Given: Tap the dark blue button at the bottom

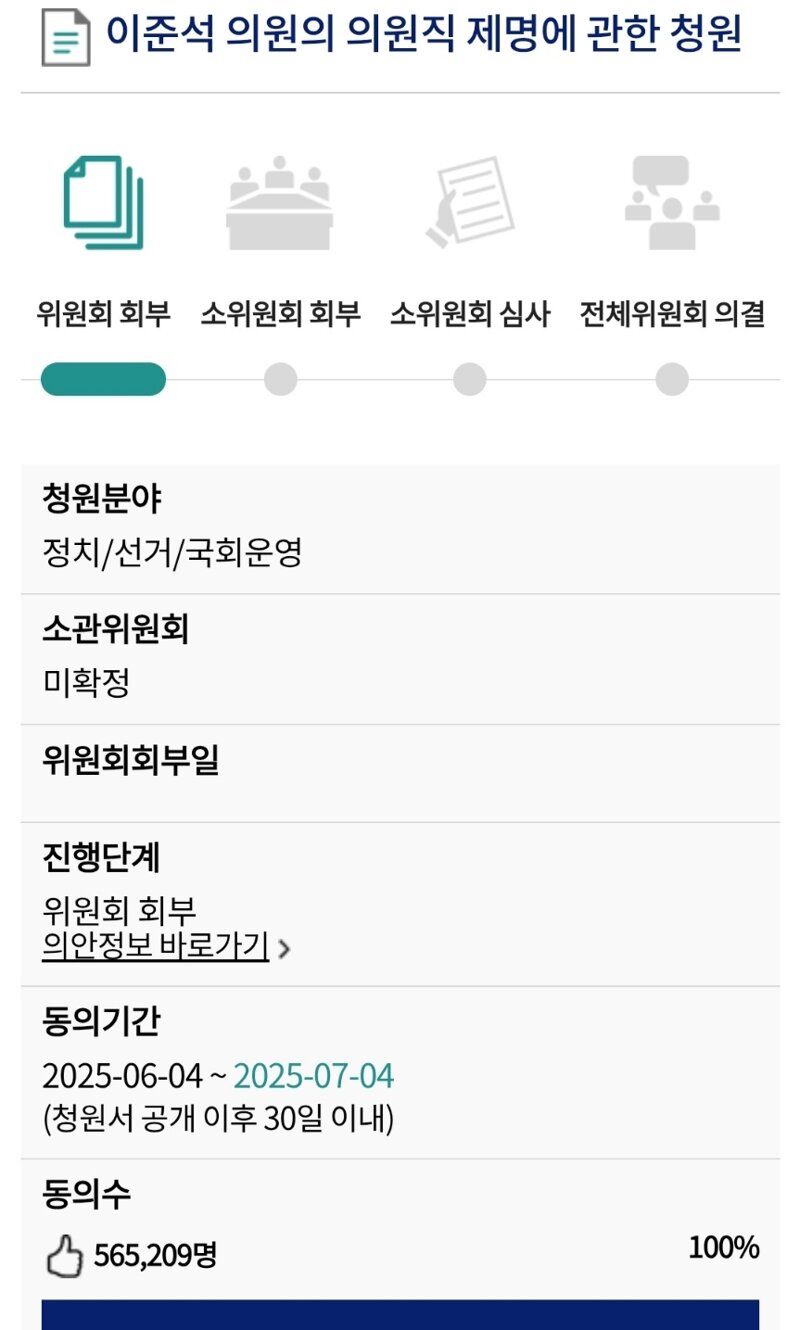Looking at the screenshot, I should (x=400, y=1315).
